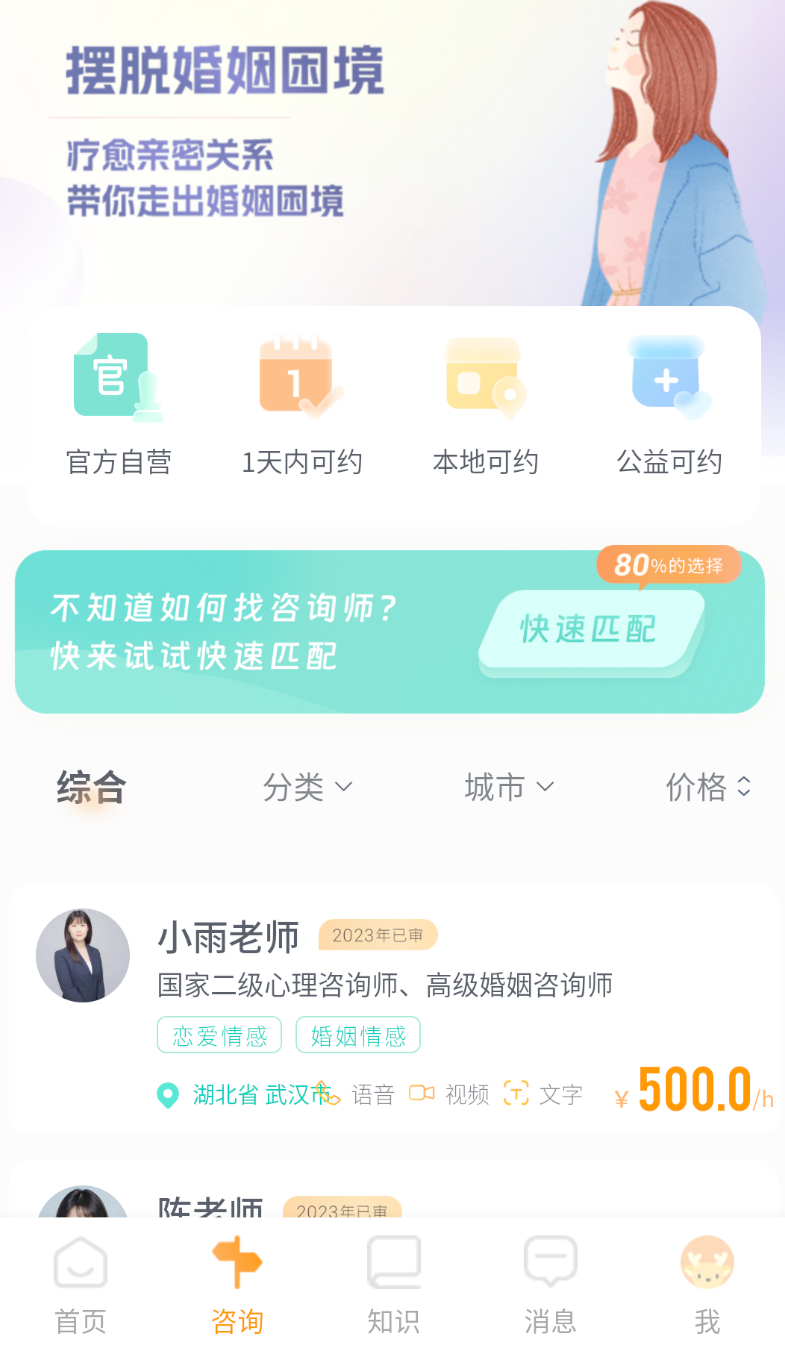The image size is (785, 1346).
Task: Tap the 公益可约 icon
Action: click(668, 378)
